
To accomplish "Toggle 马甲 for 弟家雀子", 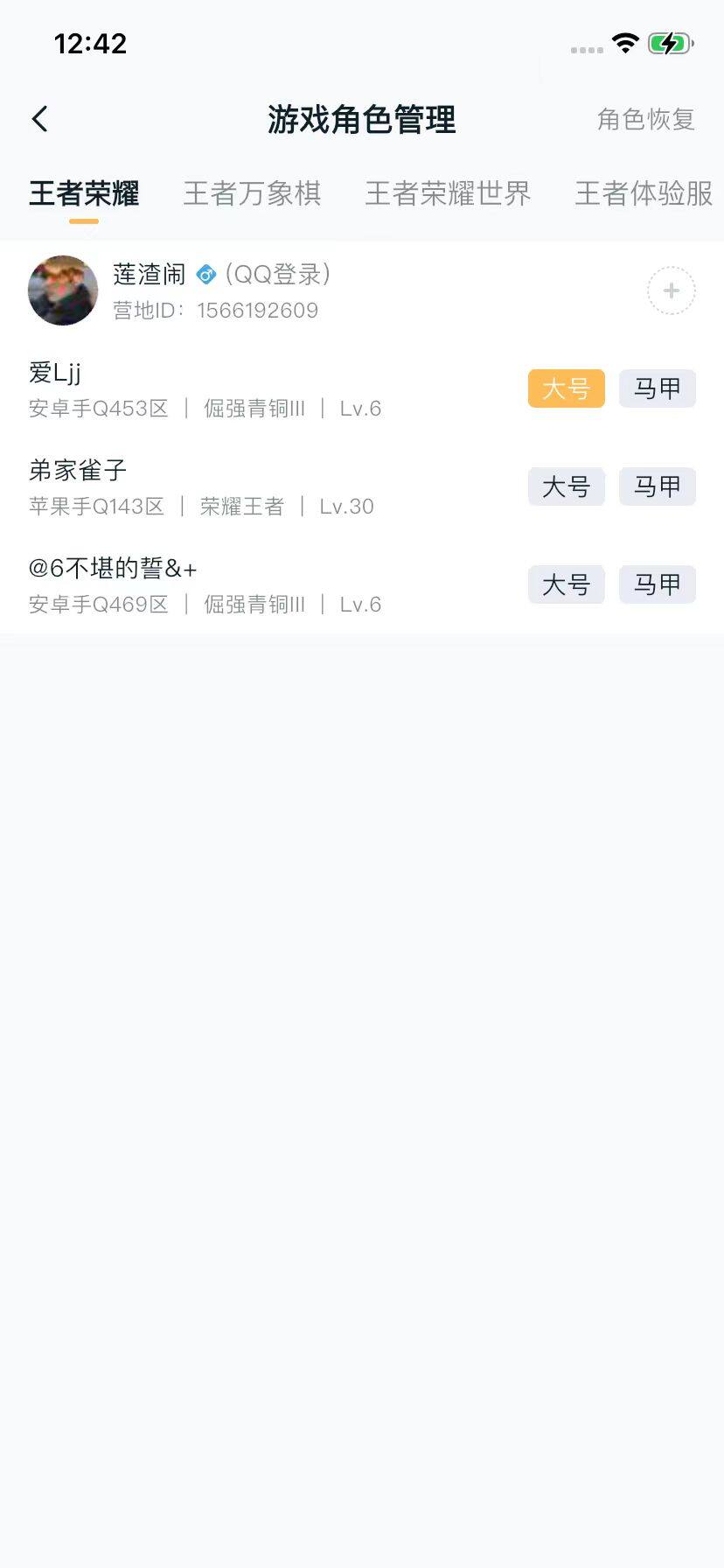I will (657, 486).
